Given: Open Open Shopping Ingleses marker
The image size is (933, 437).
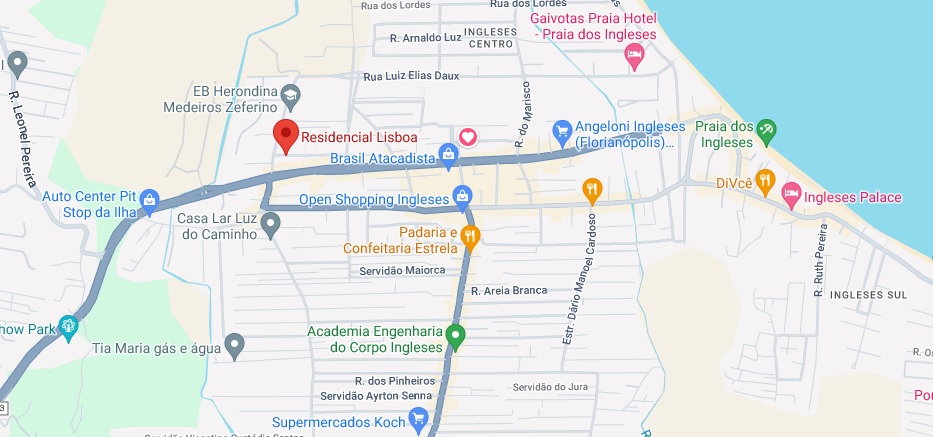Looking at the screenshot, I should coord(462,195).
